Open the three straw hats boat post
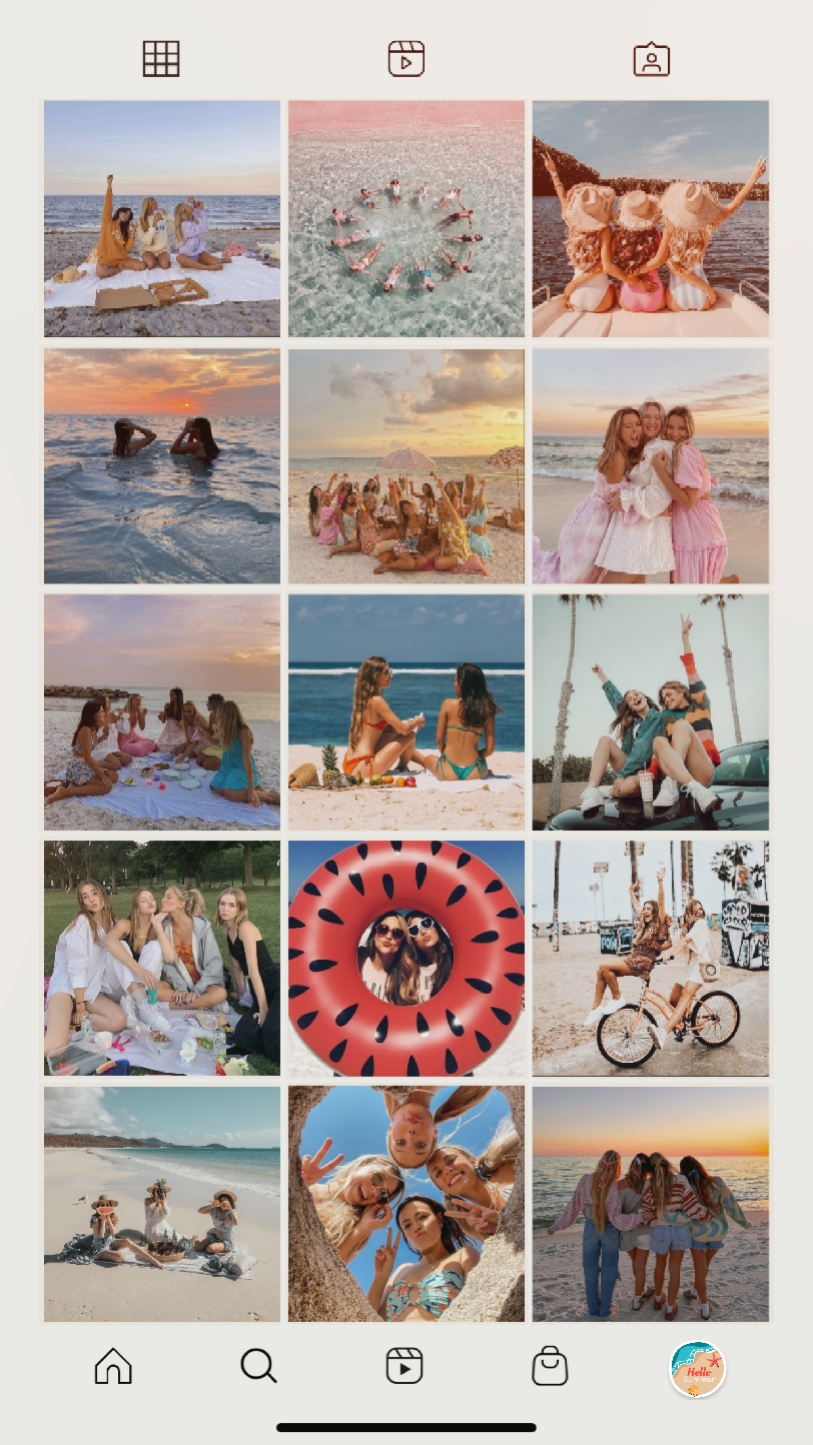The width and height of the screenshot is (813, 1445). pos(650,219)
